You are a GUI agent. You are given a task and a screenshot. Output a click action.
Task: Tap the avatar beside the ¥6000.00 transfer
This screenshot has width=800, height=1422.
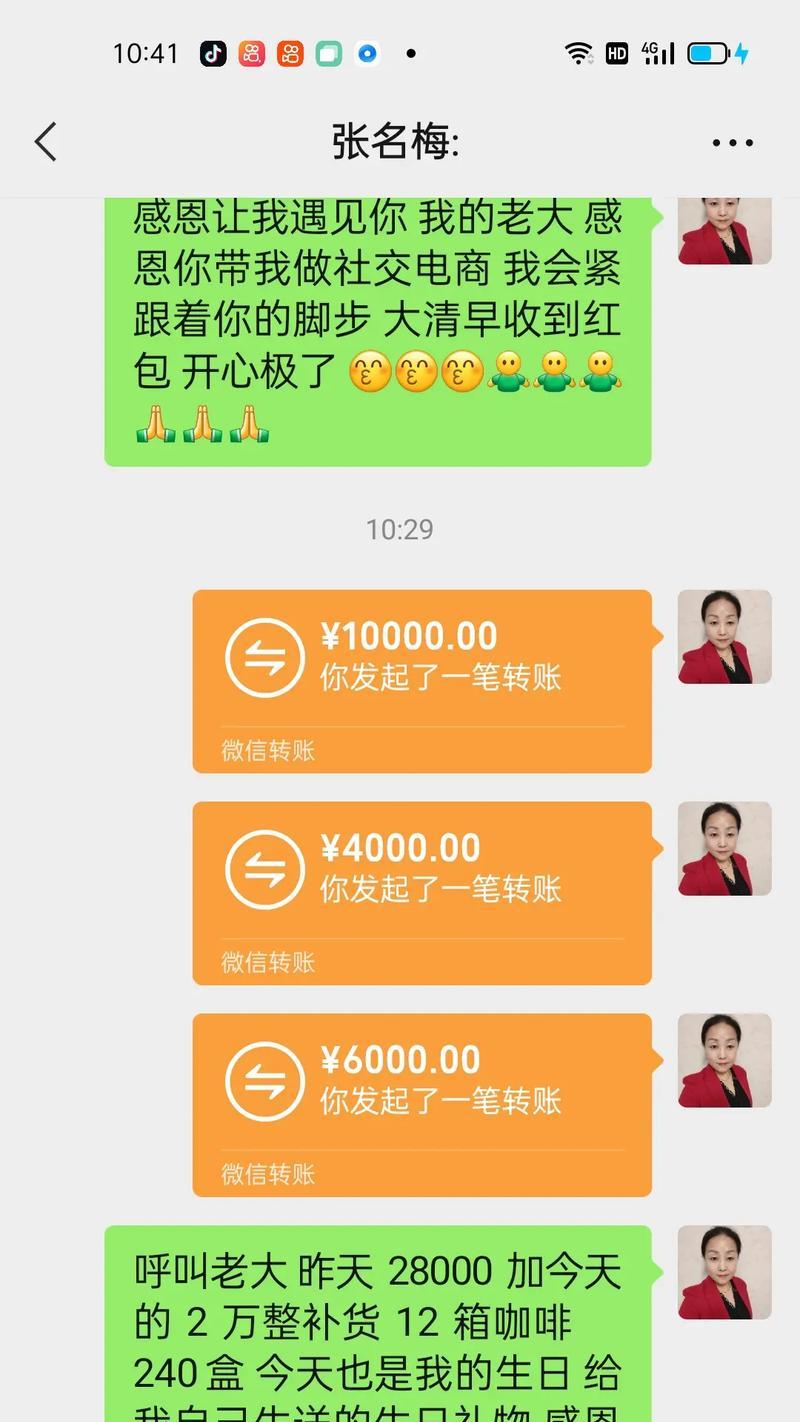[x=724, y=1061]
